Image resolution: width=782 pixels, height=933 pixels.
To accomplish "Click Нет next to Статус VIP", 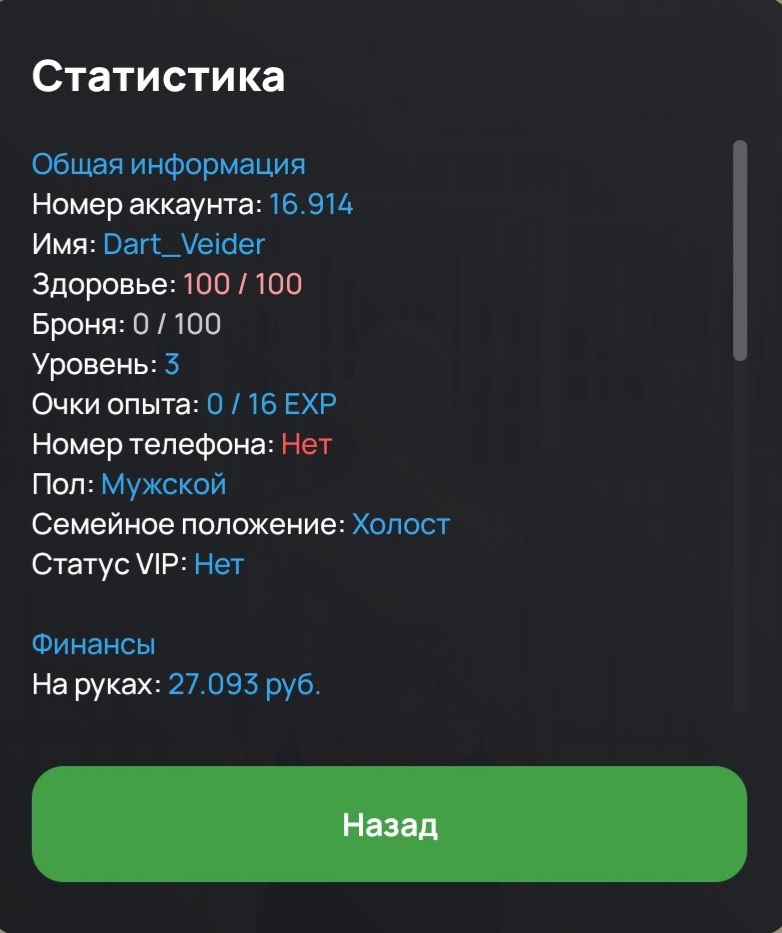I will [x=221, y=564].
